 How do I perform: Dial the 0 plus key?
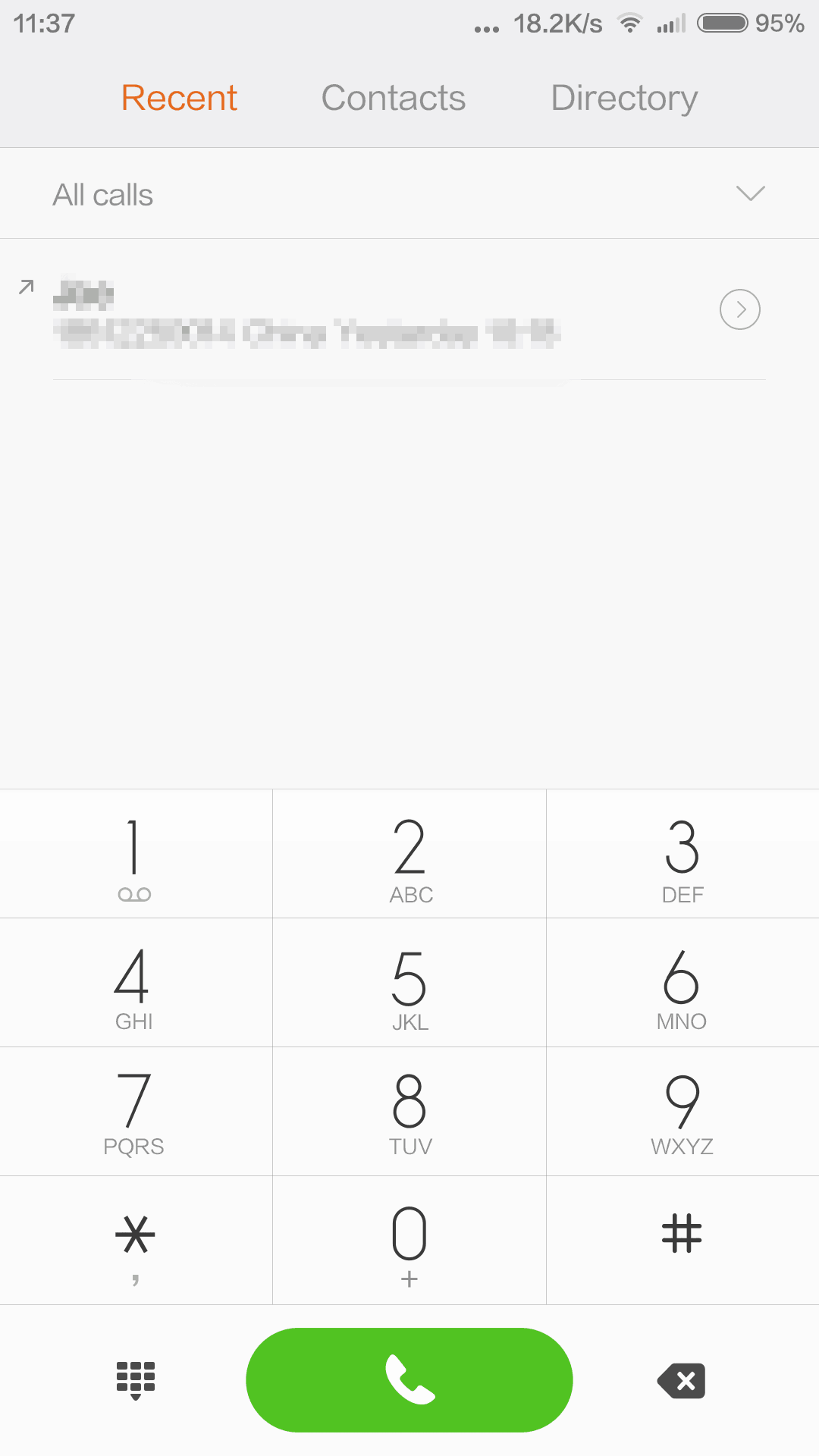[x=409, y=1241]
